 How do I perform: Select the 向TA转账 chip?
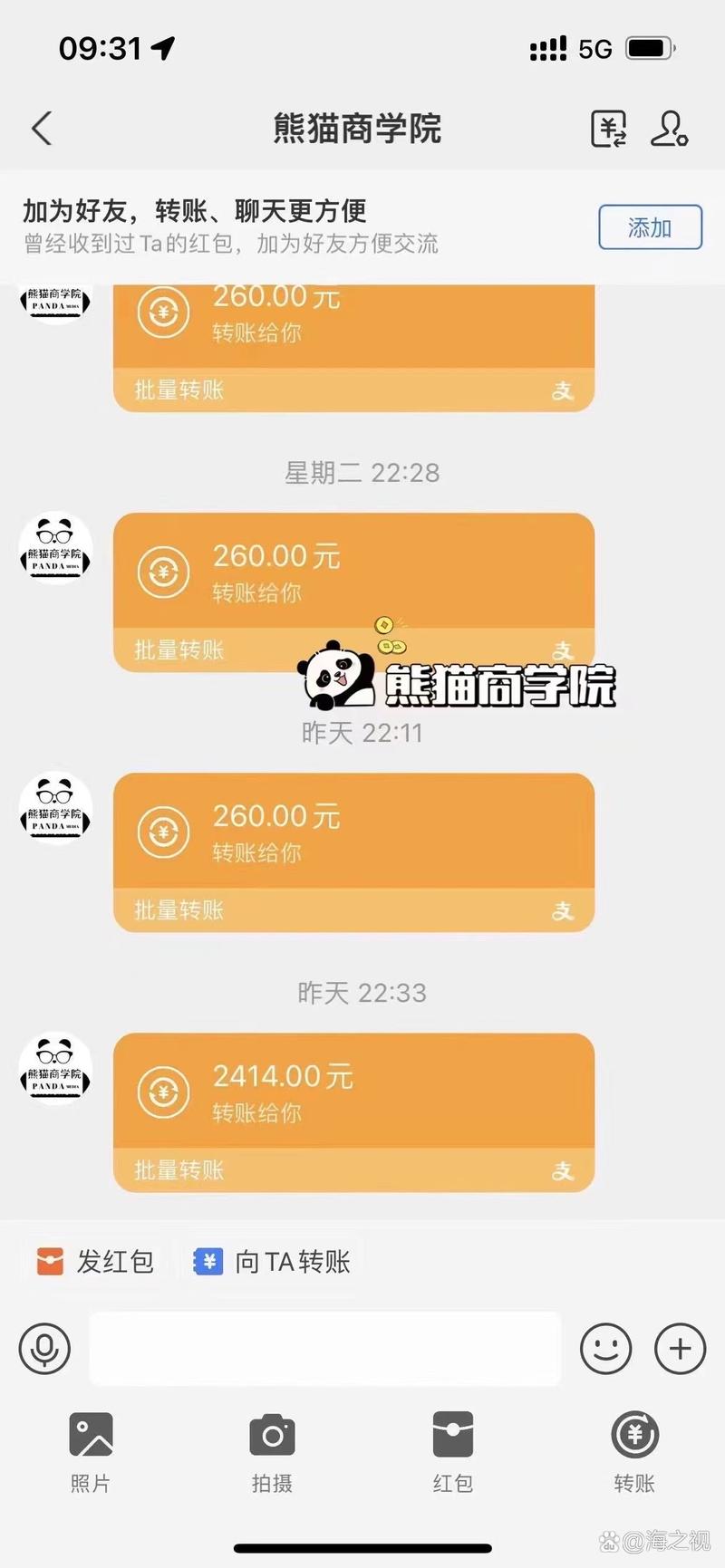tap(273, 1261)
